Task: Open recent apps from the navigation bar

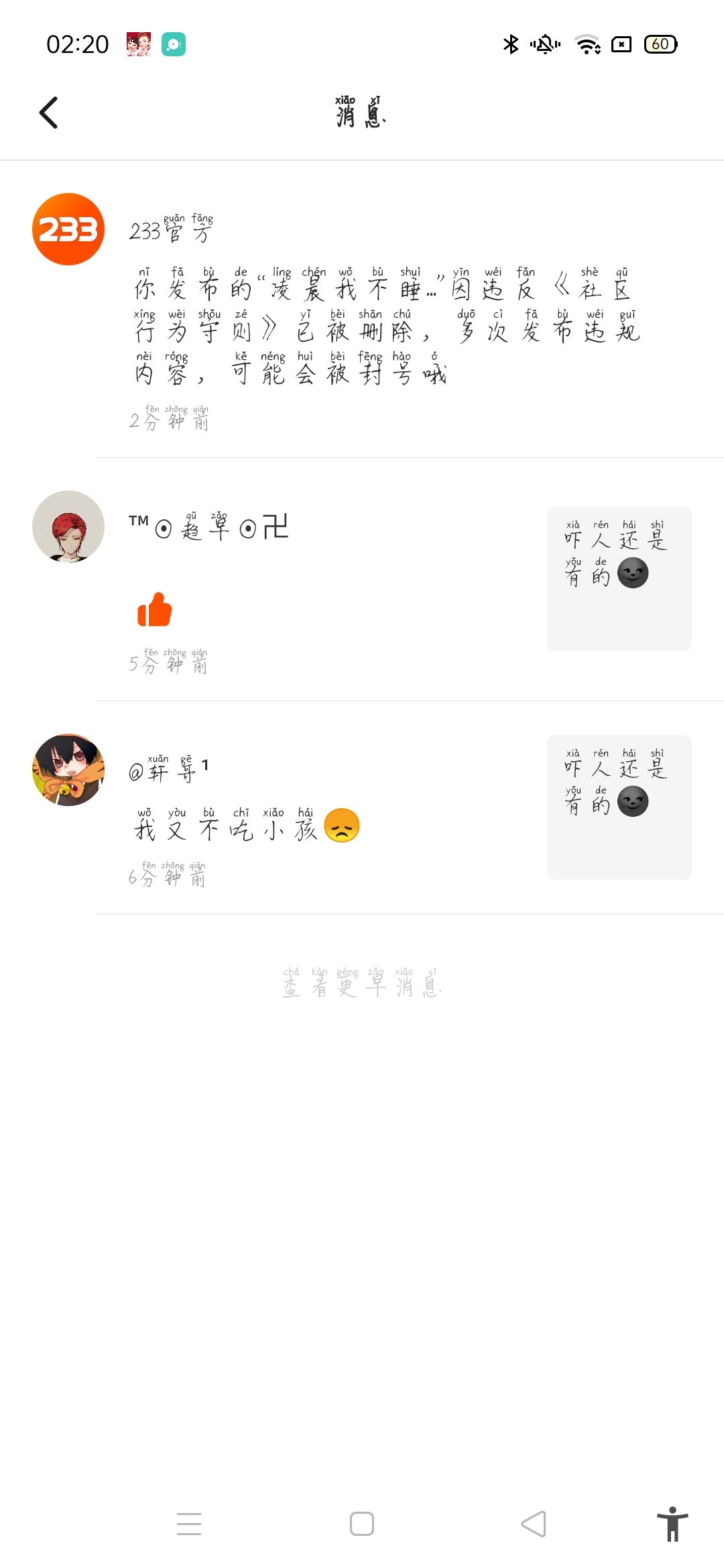Action: (189, 1524)
